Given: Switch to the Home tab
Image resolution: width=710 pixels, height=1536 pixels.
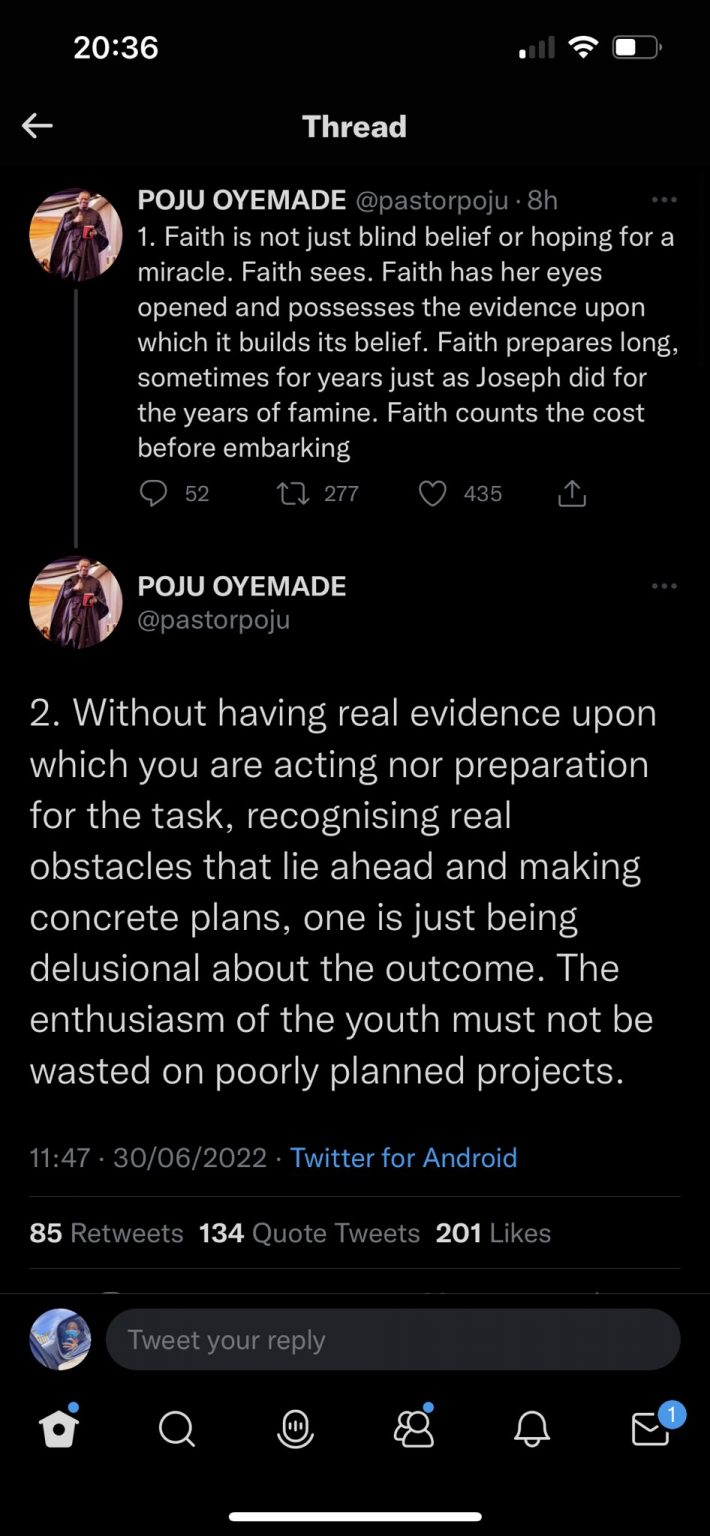Looking at the screenshot, I should point(59,1430).
